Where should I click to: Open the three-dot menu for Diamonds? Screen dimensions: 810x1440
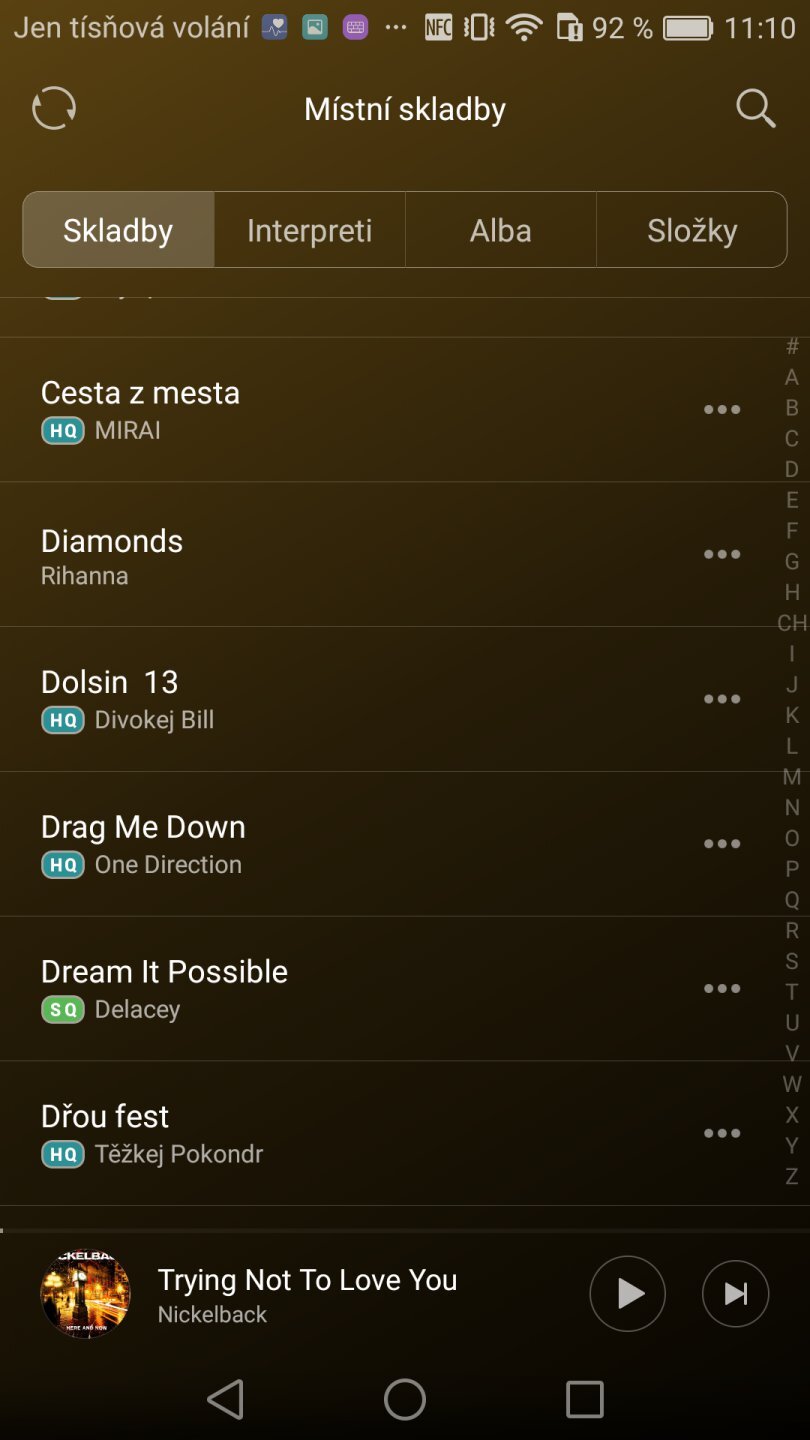click(721, 555)
